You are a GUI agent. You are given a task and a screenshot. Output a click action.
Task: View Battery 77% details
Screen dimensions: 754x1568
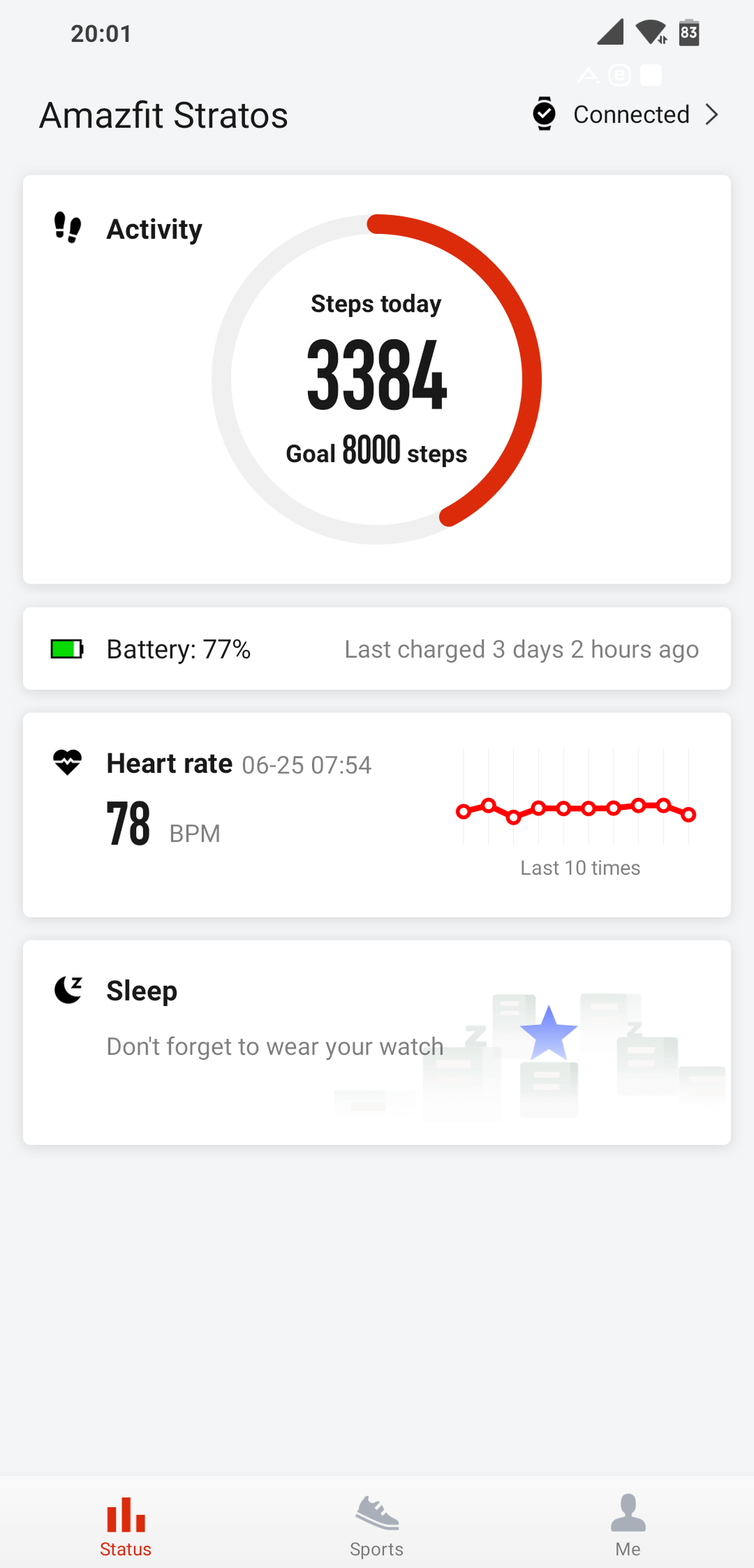click(377, 649)
